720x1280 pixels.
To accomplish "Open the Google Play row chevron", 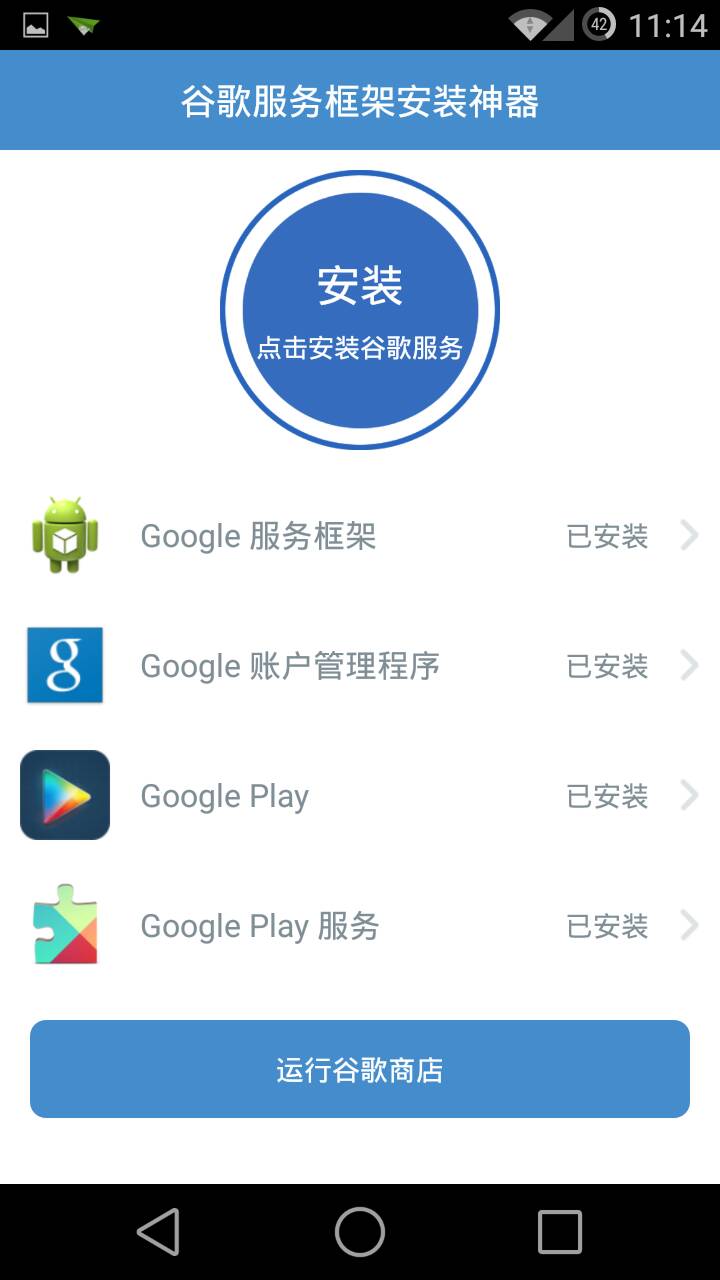I will [x=690, y=795].
